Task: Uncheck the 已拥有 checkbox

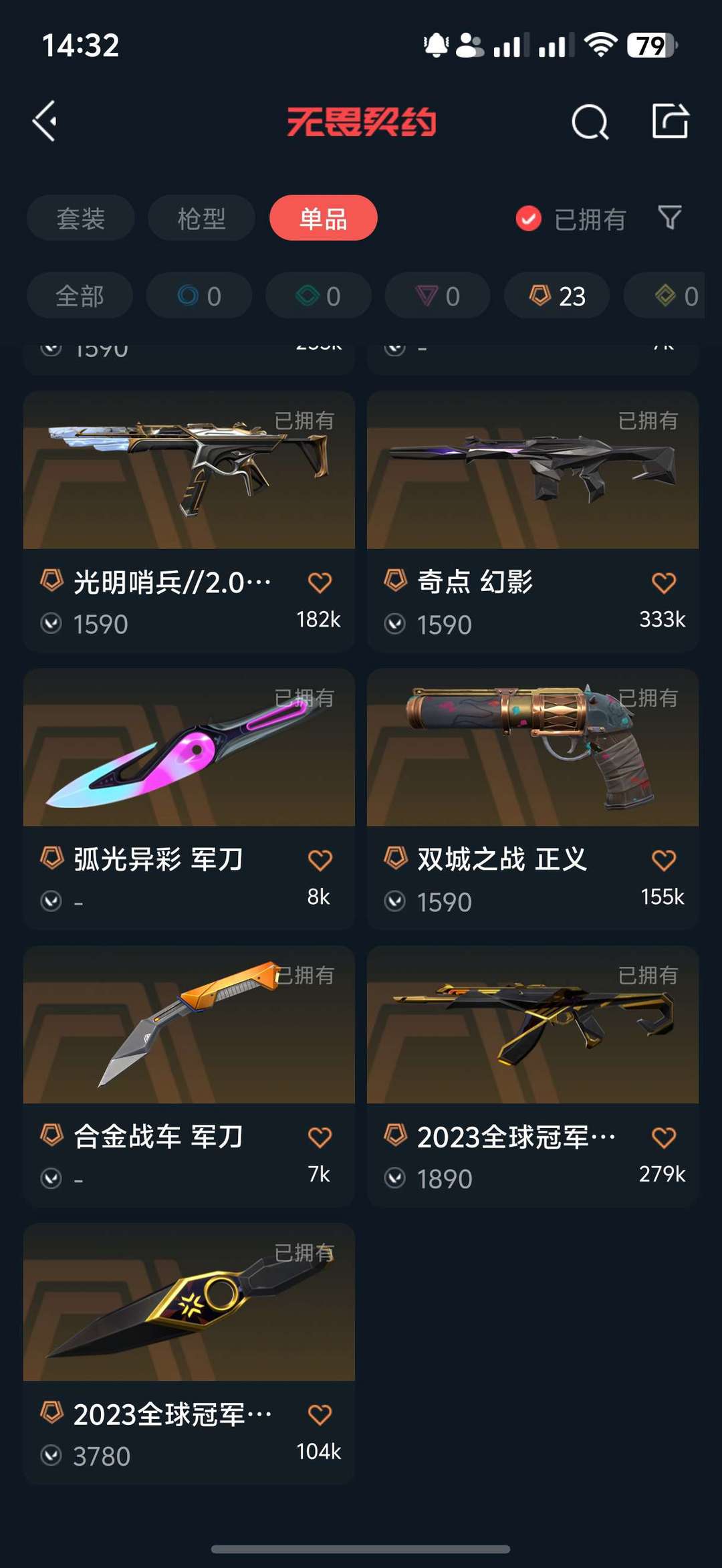Action: coord(528,219)
